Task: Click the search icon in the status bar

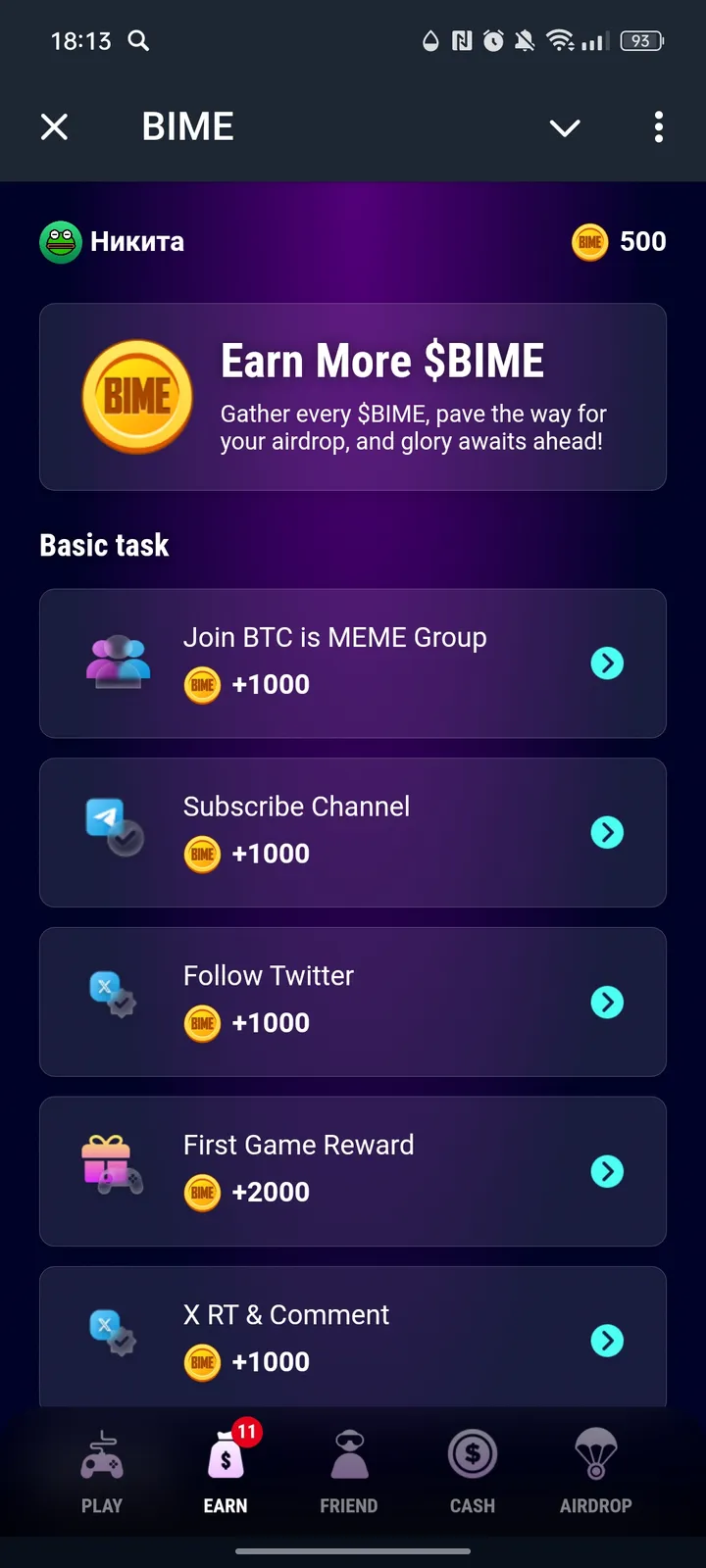Action: [x=137, y=41]
